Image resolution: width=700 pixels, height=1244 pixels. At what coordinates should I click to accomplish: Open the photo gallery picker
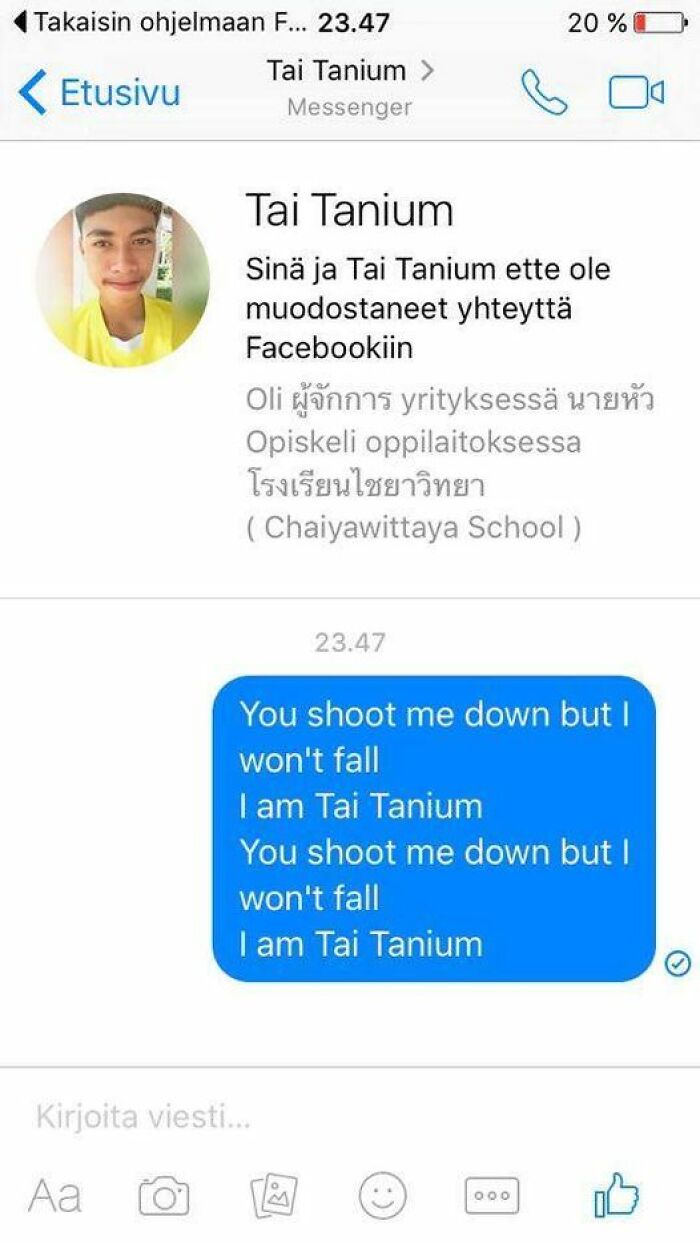[x=273, y=1196]
